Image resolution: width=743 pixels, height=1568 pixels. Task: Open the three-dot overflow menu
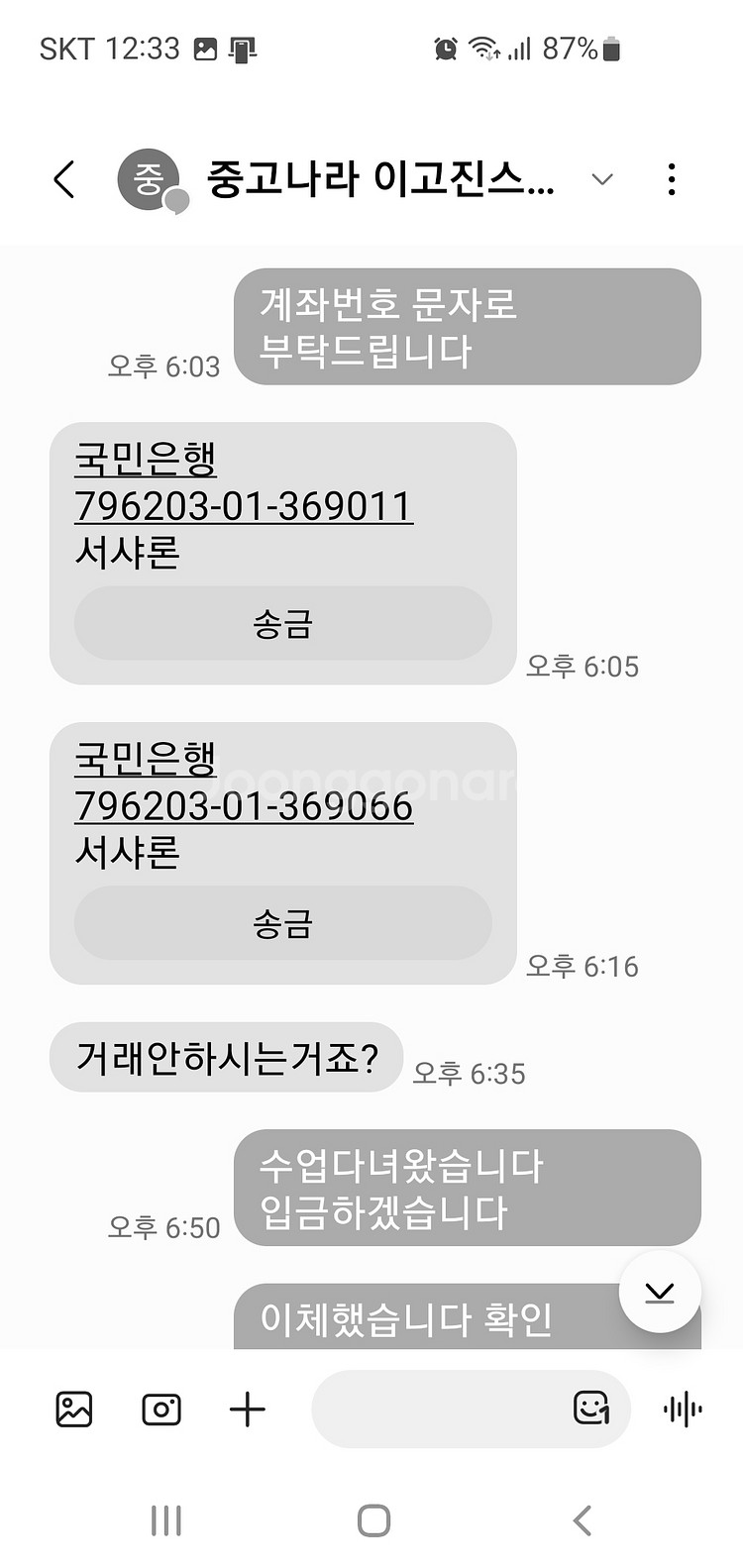pos(672,179)
